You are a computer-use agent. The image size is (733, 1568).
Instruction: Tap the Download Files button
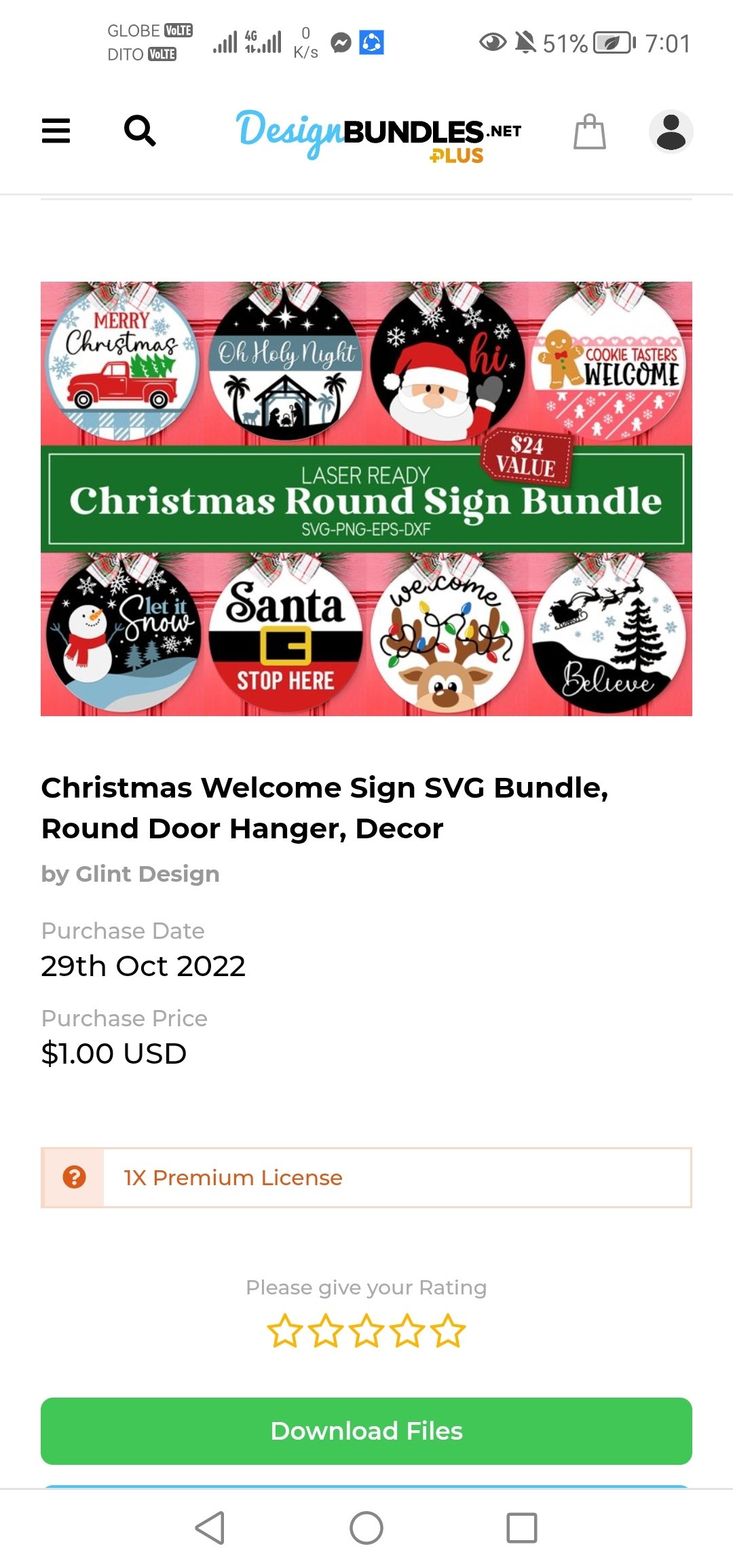coord(366,1430)
